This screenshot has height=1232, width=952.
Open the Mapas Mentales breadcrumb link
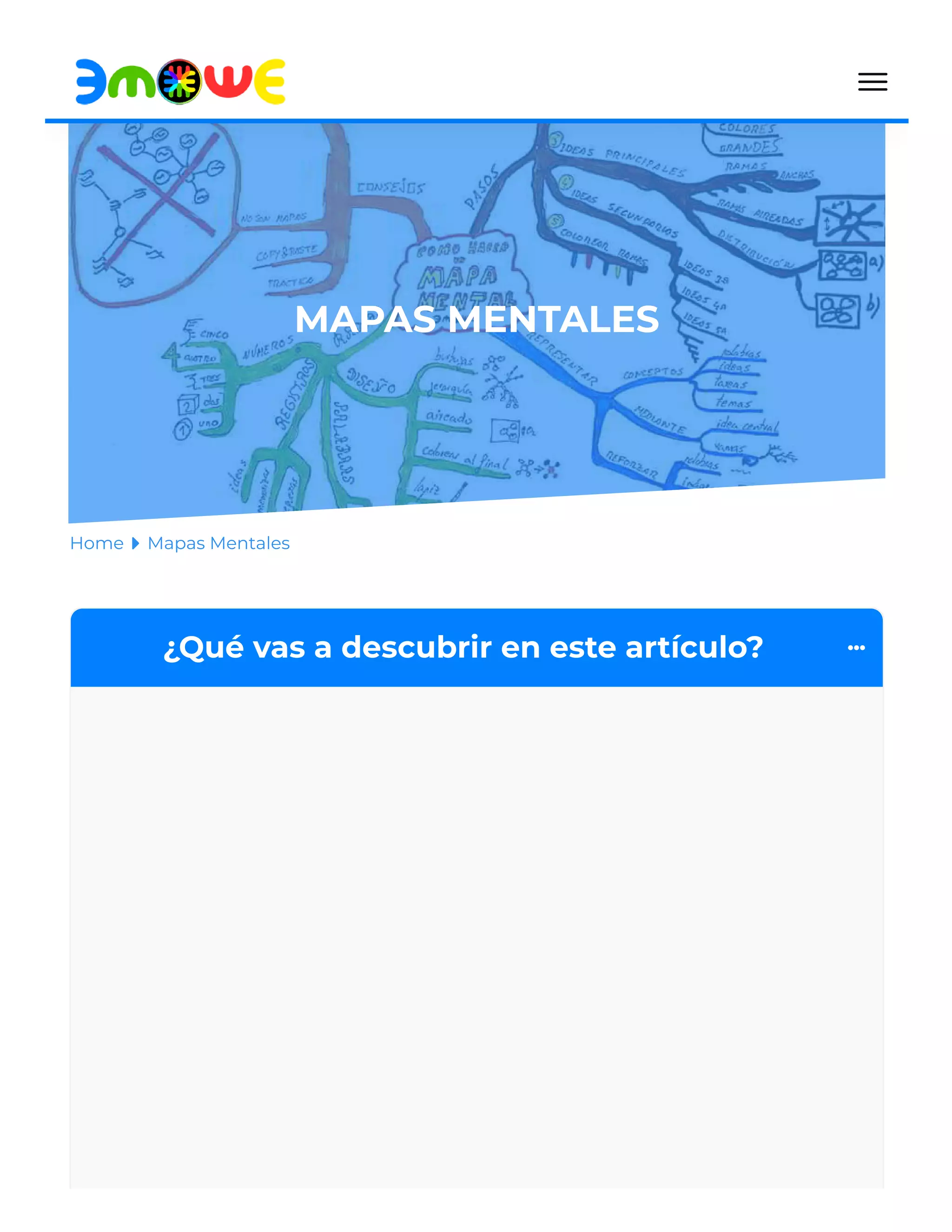pos(218,543)
